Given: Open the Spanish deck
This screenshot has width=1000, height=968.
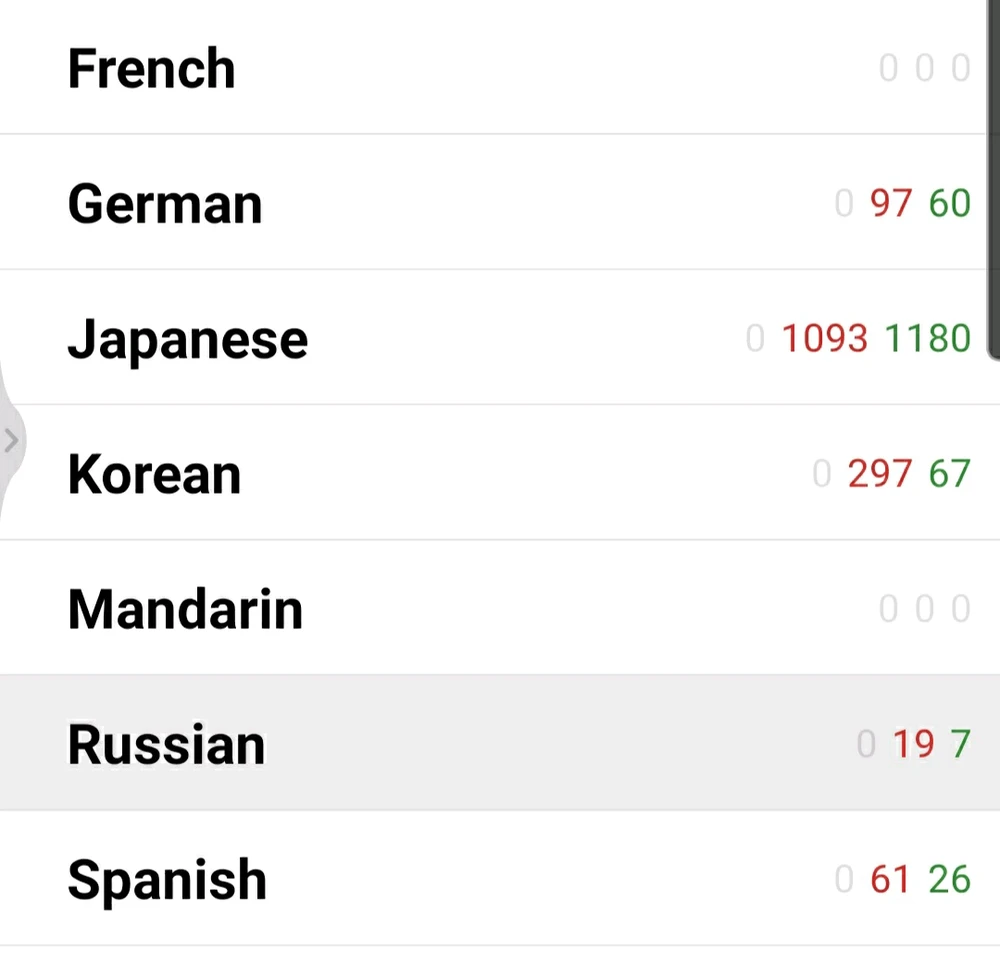Looking at the screenshot, I should point(167,880).
